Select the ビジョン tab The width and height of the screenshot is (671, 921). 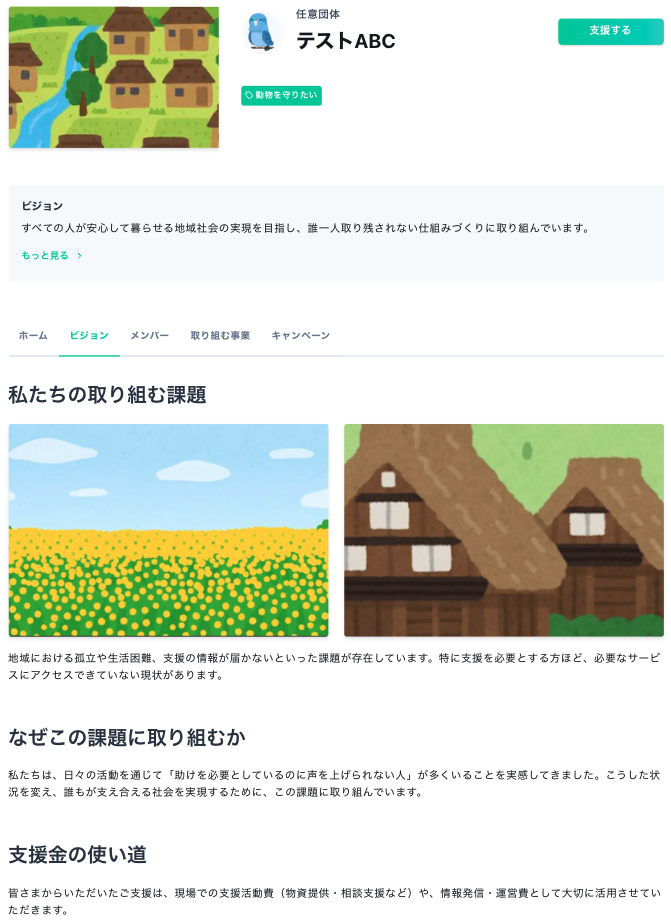coord(89,336)
